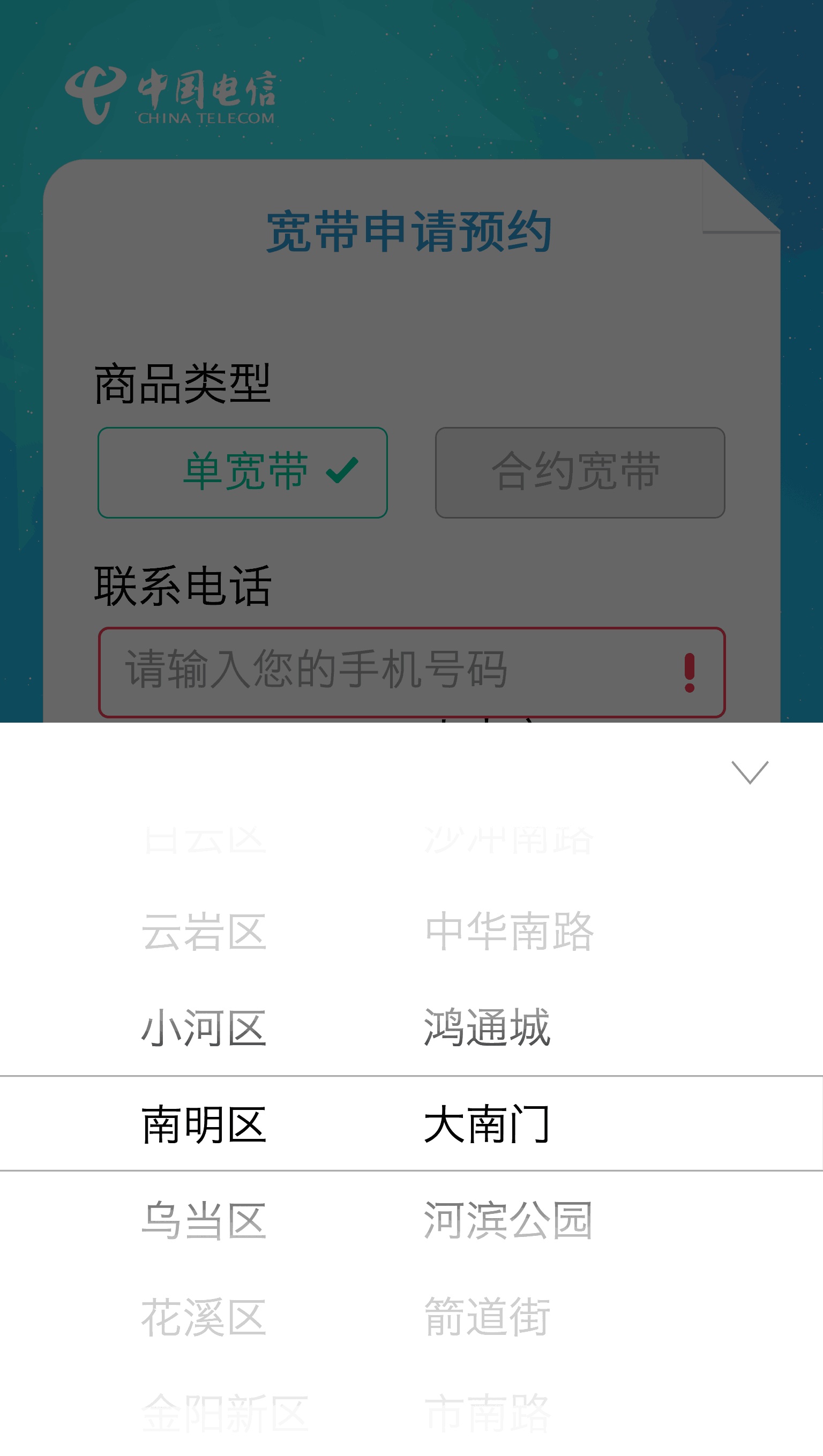Pick 云岩区 in the district column
Viewport: 823px width, 1456px height.
click(x=204, y=932)
